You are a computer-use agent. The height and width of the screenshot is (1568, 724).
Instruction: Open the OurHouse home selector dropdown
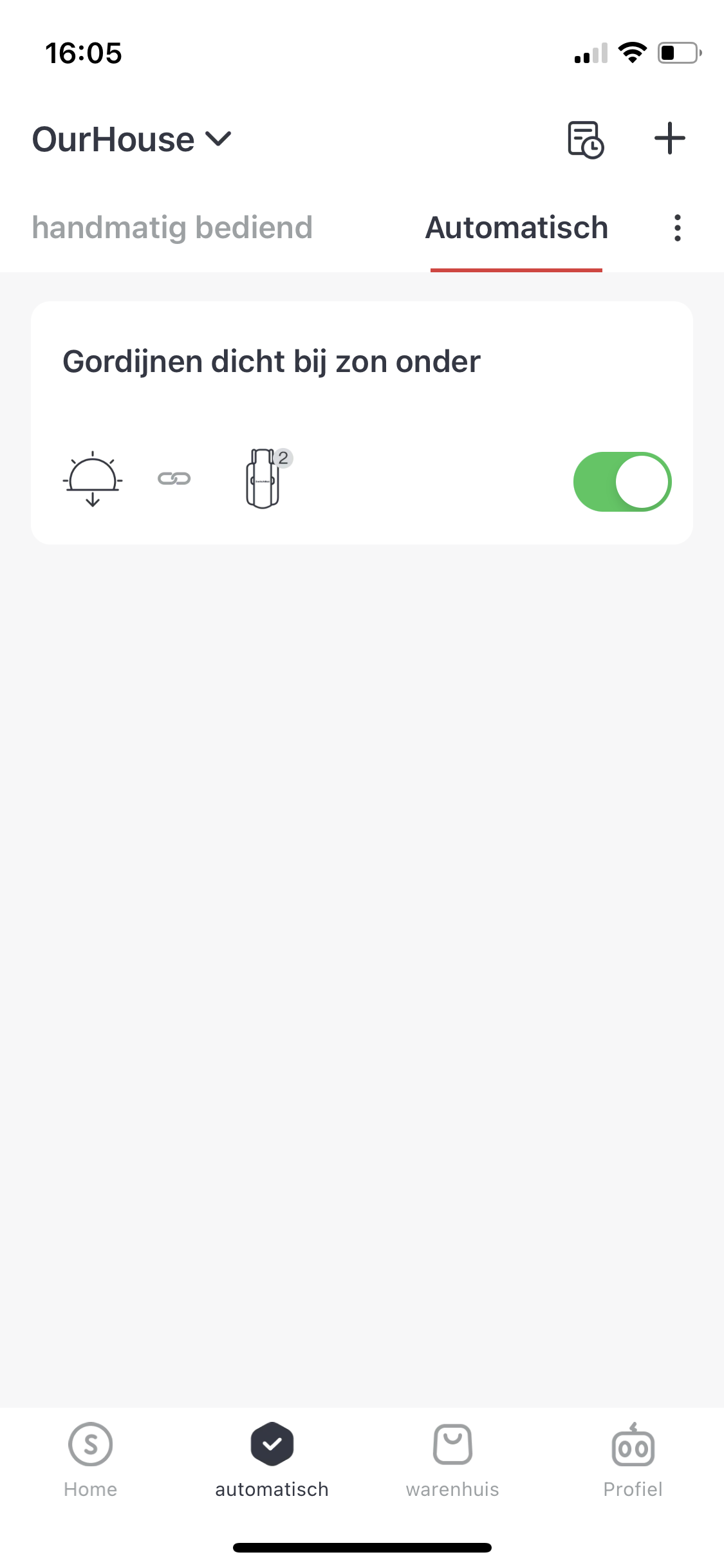tap(132, 139)
